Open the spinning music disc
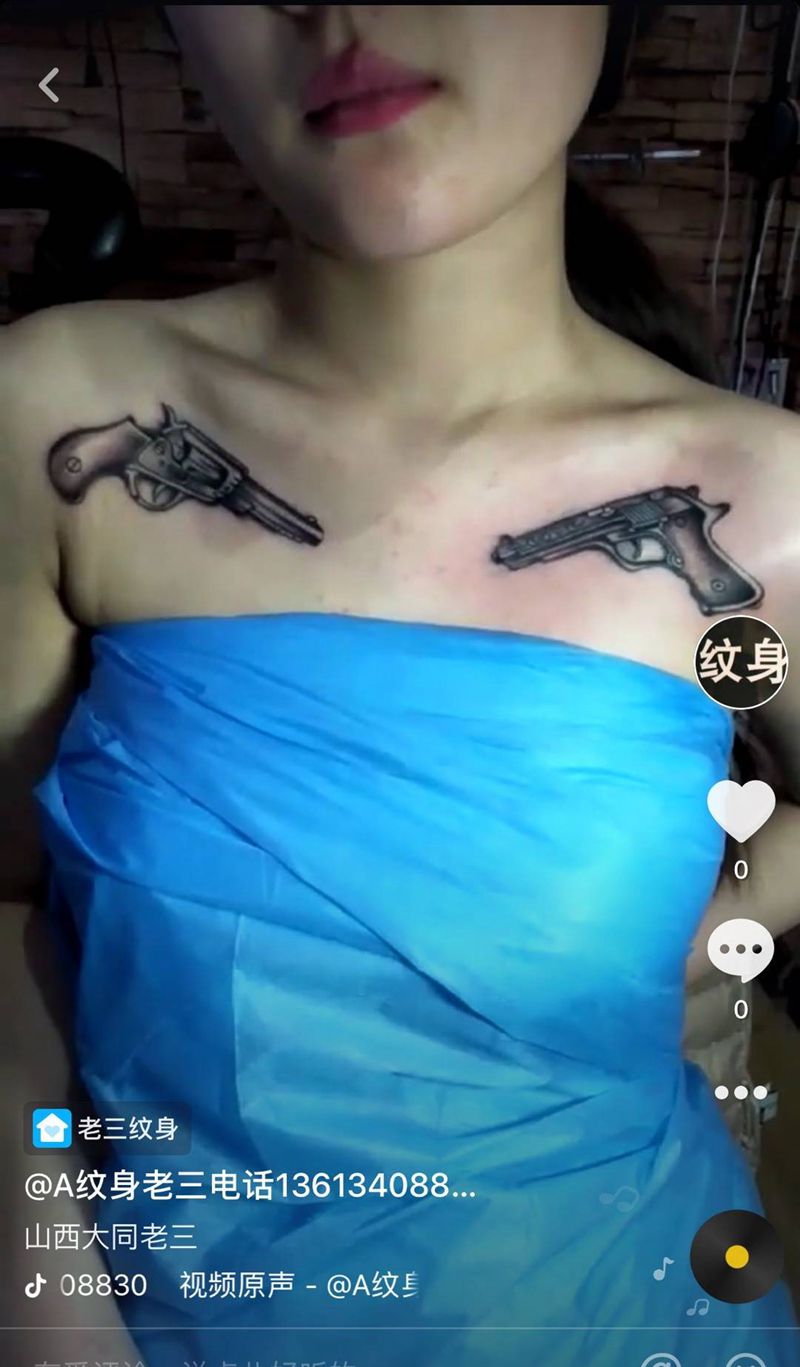The width and height of the screenshot is (800, 1367). 737,1257
